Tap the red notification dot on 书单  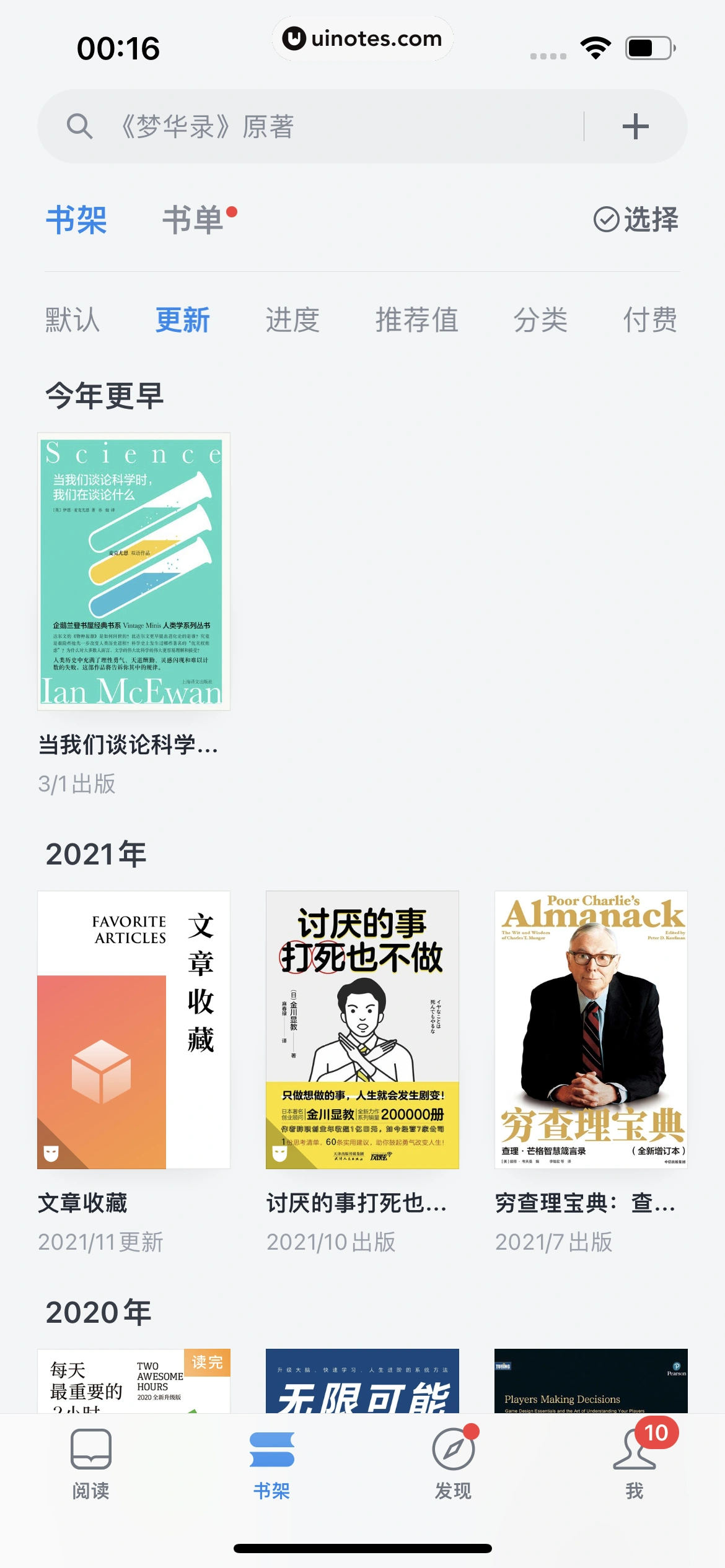(x=232, y=211)
